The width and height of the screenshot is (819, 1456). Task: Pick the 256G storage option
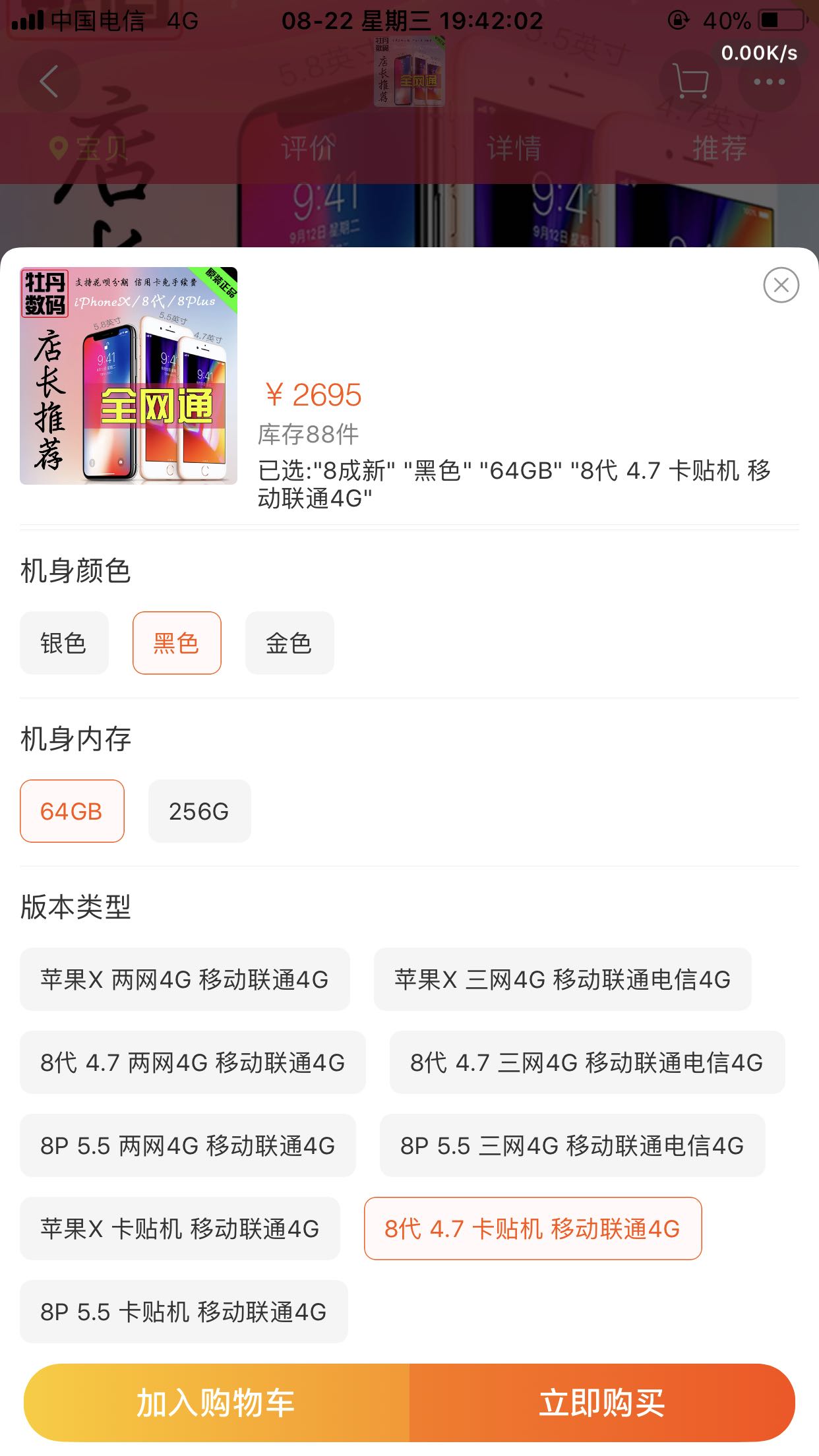199,811
